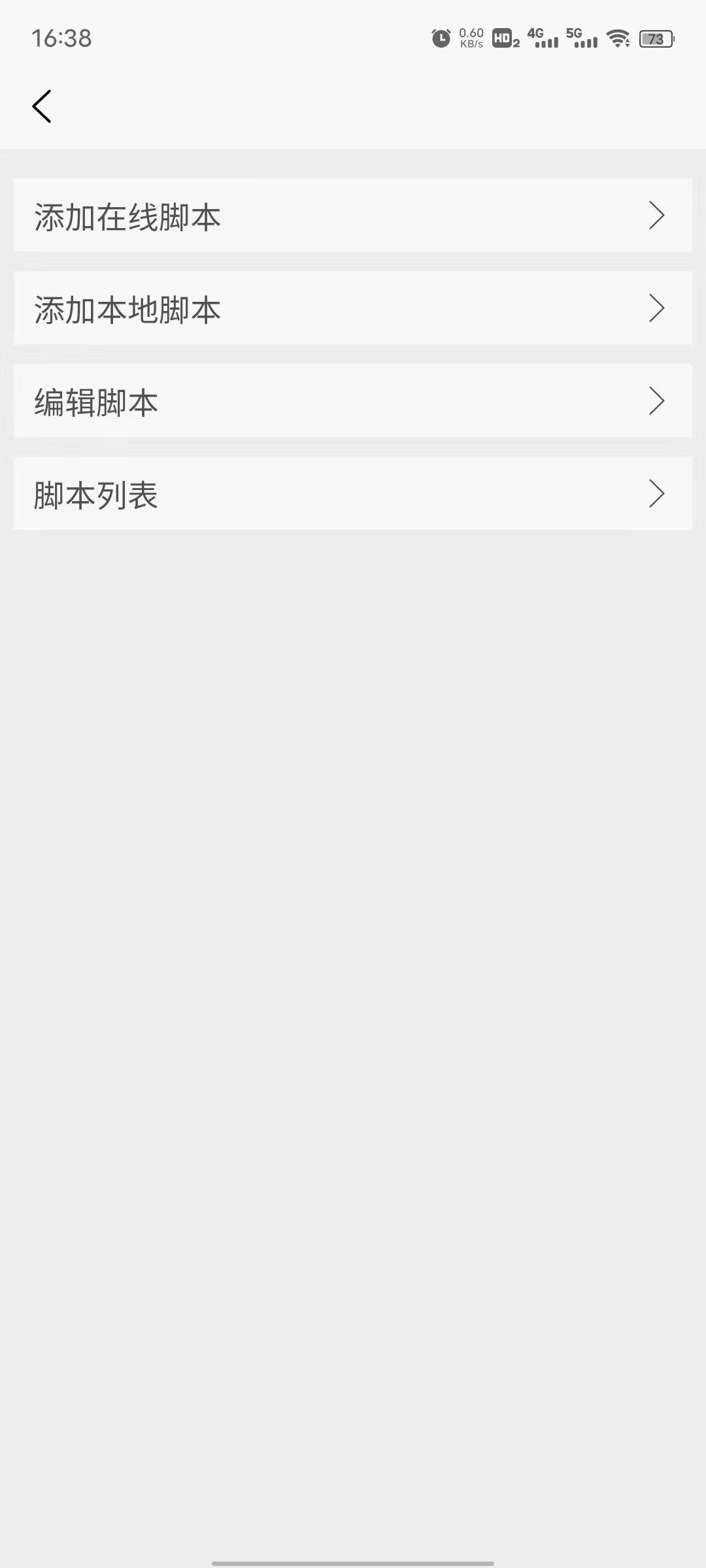Open the 添加本地脚本 menu entry
This screenshot has width=706, height=1568.
point(128,308)
